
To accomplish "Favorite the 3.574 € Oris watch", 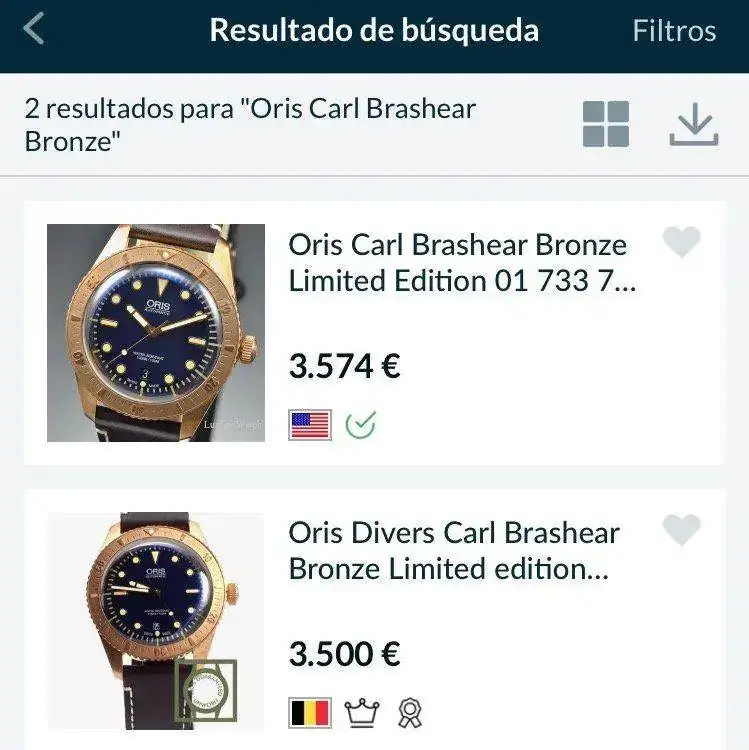I will [x=681, y=242].
